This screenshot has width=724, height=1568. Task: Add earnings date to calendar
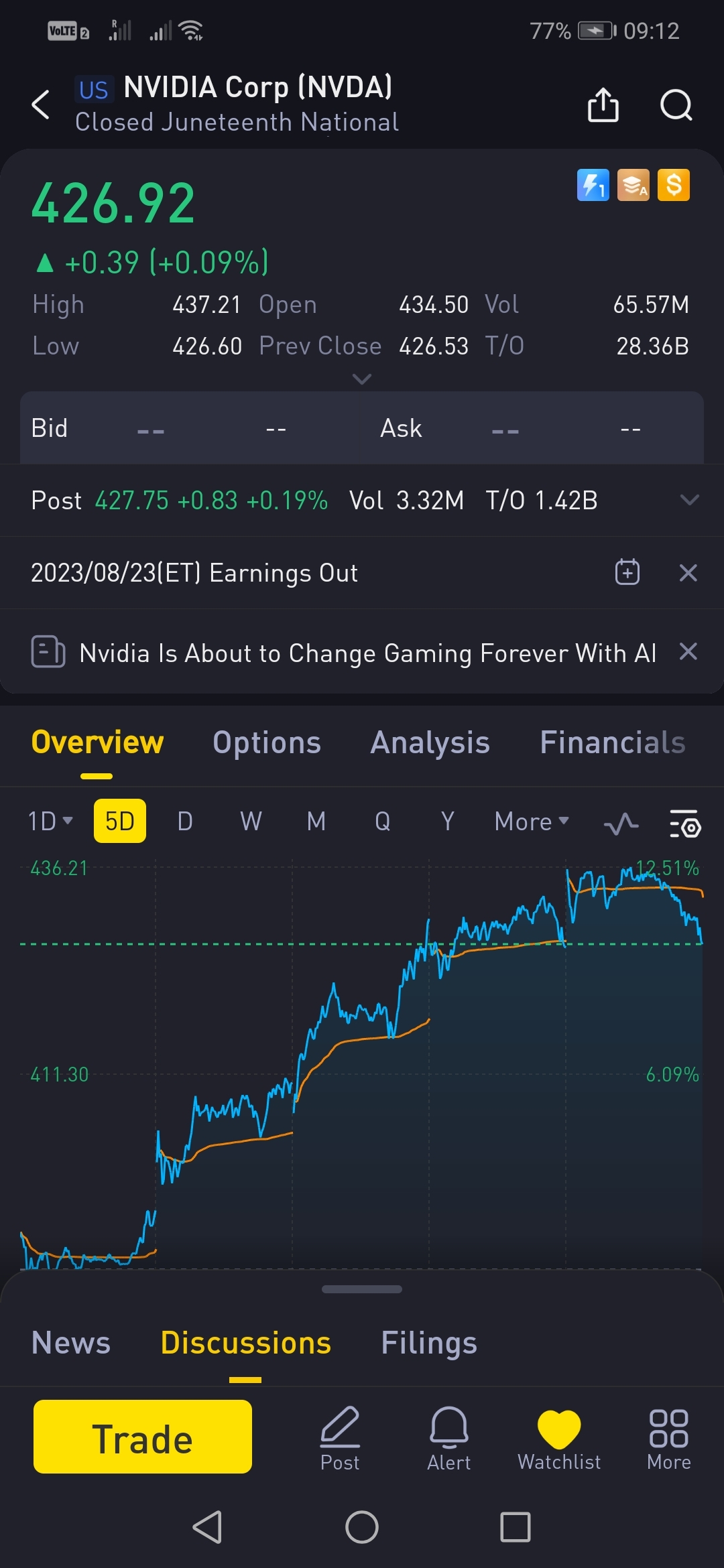627,572
